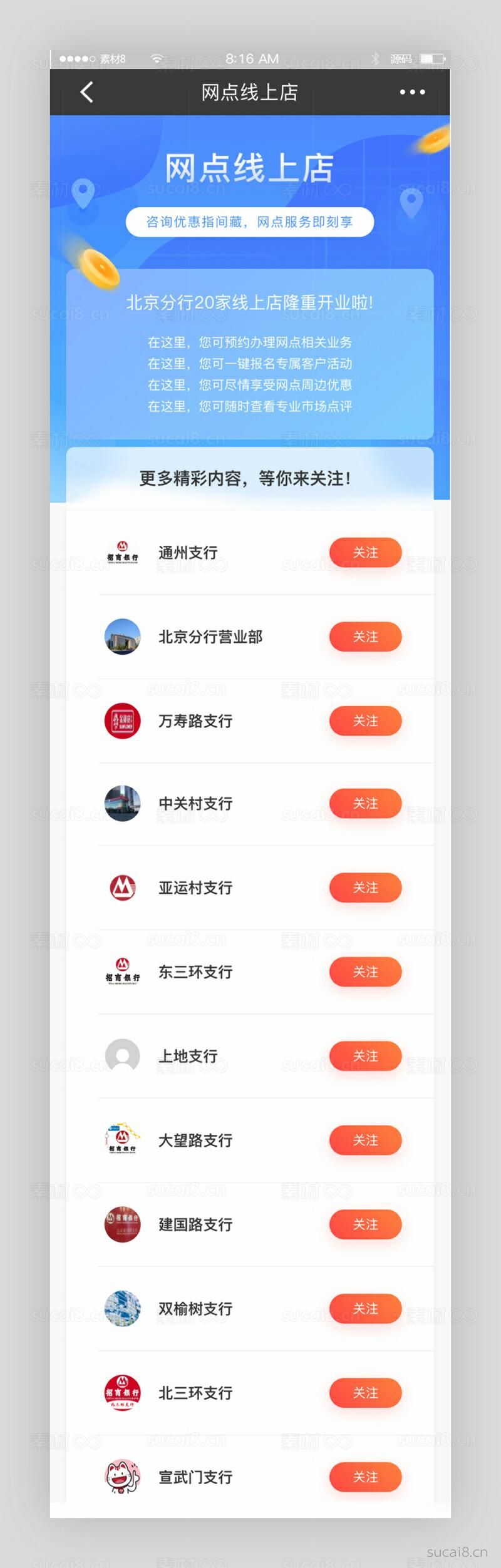Follow the 万寿路支行 branch

[x=365, y=721]
